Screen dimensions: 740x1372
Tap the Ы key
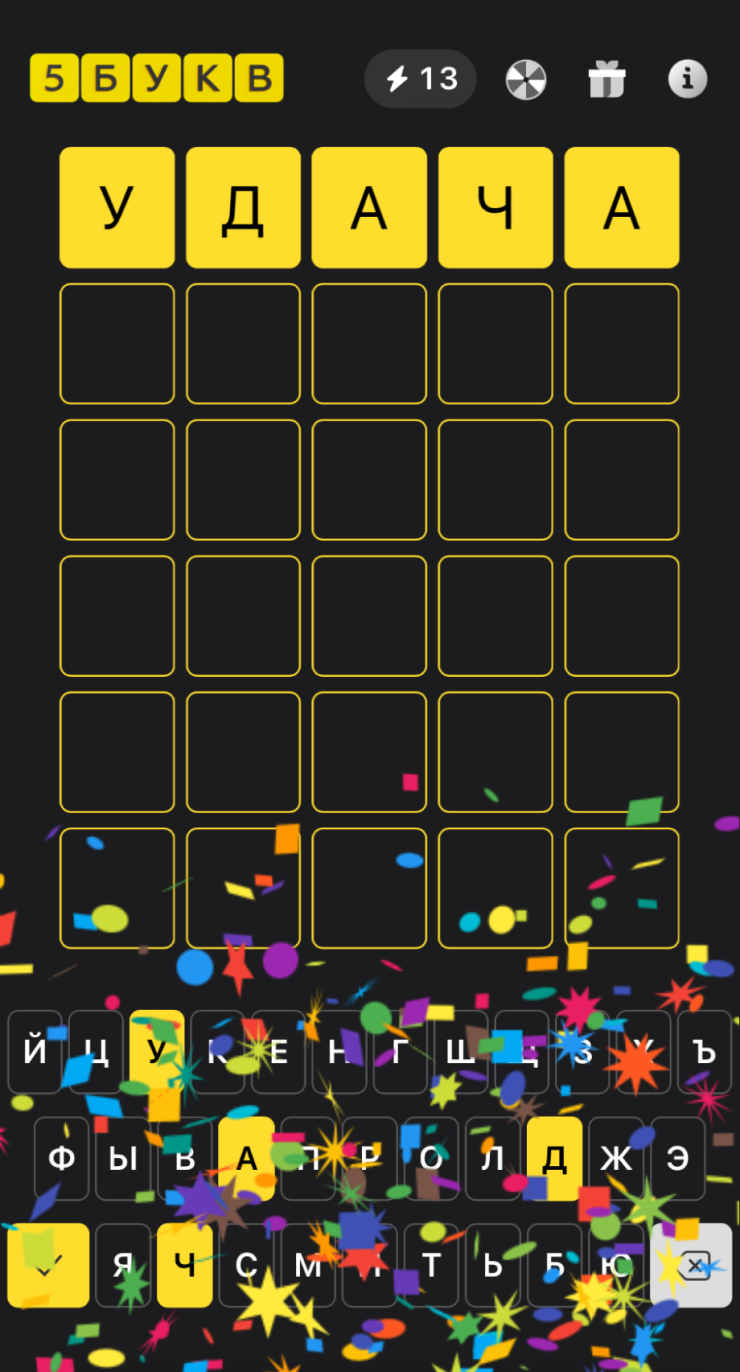pos(123,1159)
